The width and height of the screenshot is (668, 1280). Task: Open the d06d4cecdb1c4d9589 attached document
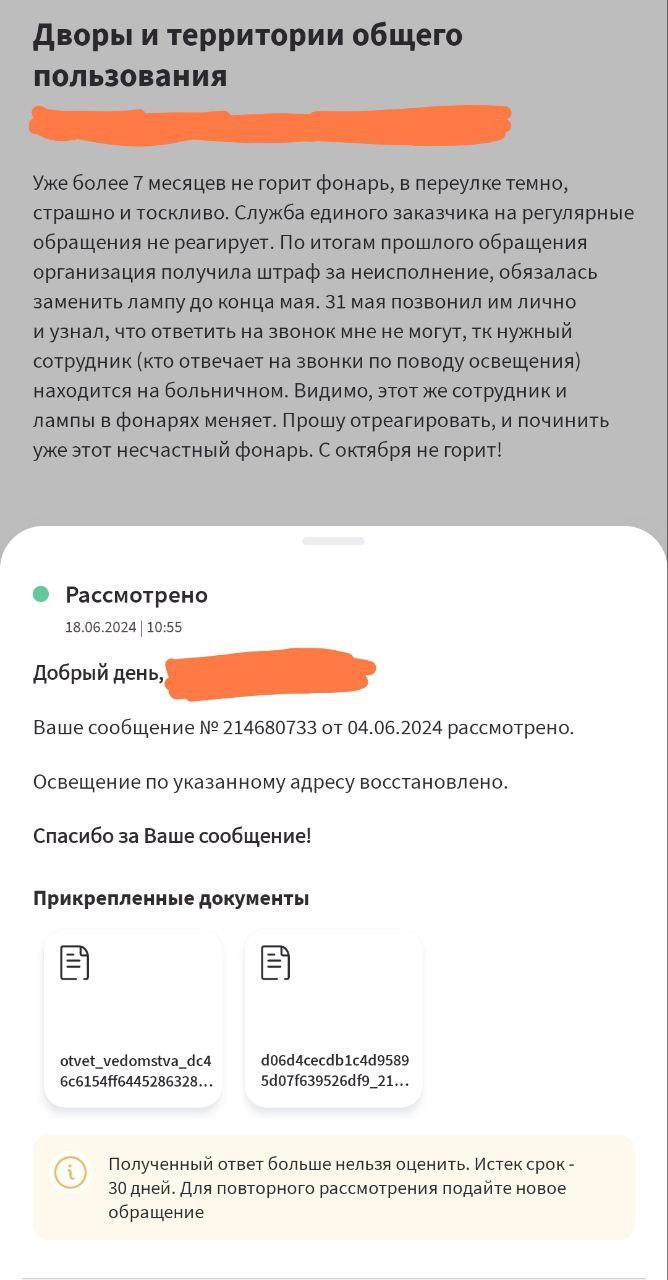pyautogui.click(x=333, y=1018)
